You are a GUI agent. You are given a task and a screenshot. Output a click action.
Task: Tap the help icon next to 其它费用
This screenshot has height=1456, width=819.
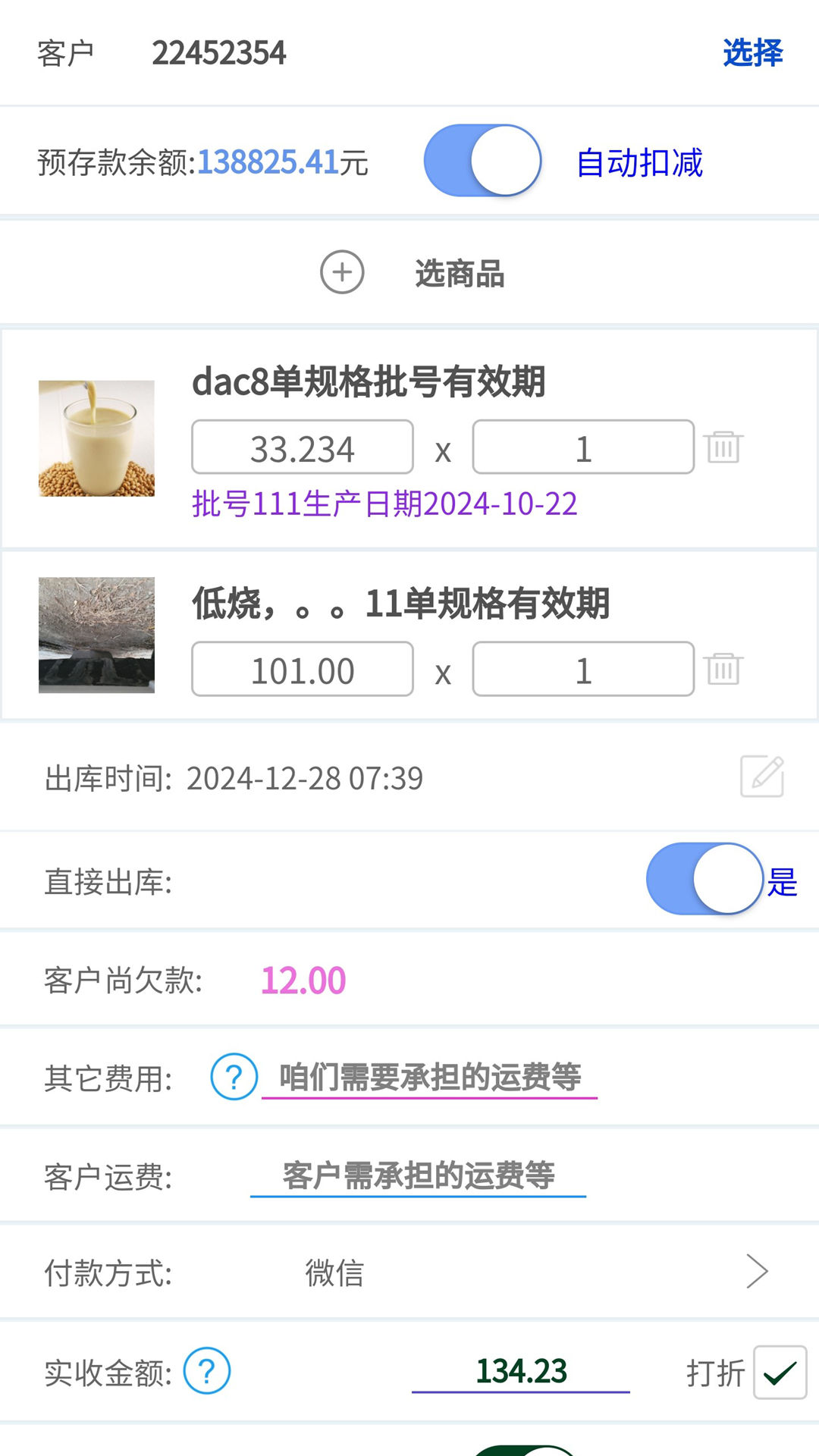[233, 1077]
